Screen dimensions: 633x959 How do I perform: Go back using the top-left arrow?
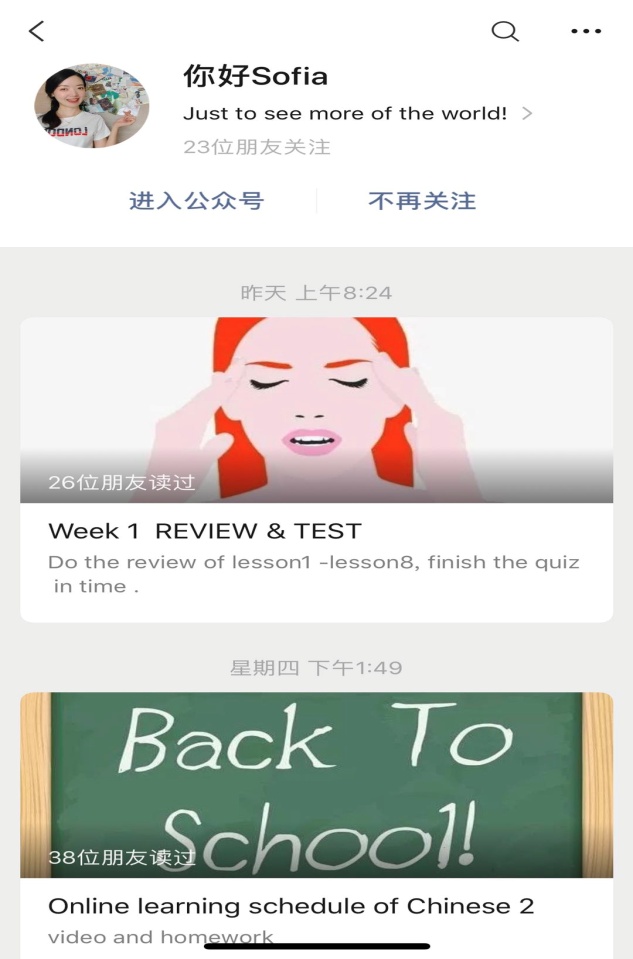point(37,31)
